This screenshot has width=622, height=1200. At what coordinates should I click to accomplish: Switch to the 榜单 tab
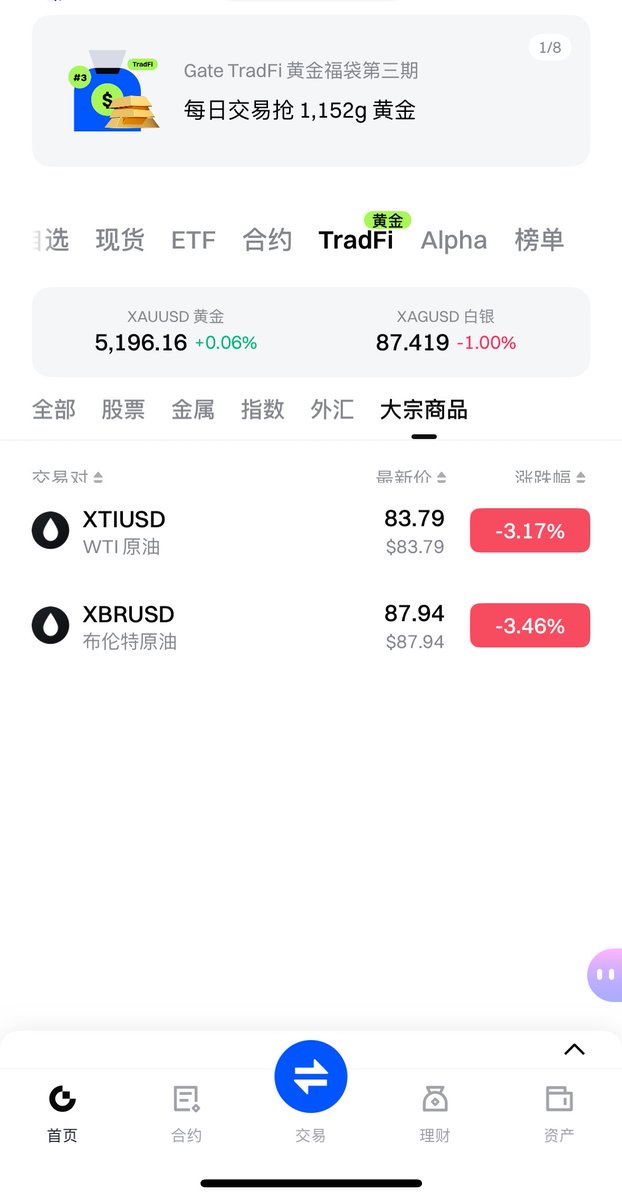tap(539, 240)
